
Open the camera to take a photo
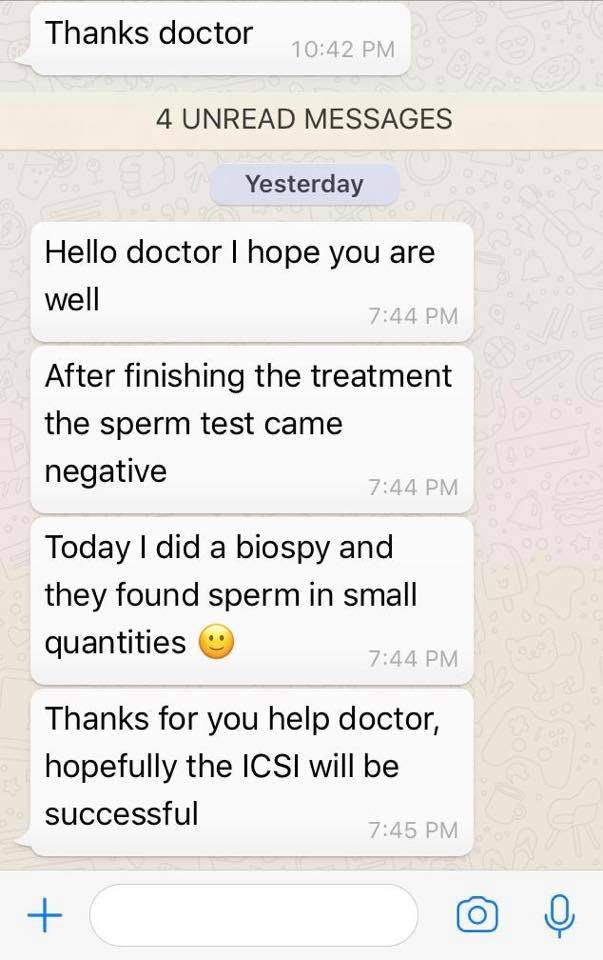476,915
